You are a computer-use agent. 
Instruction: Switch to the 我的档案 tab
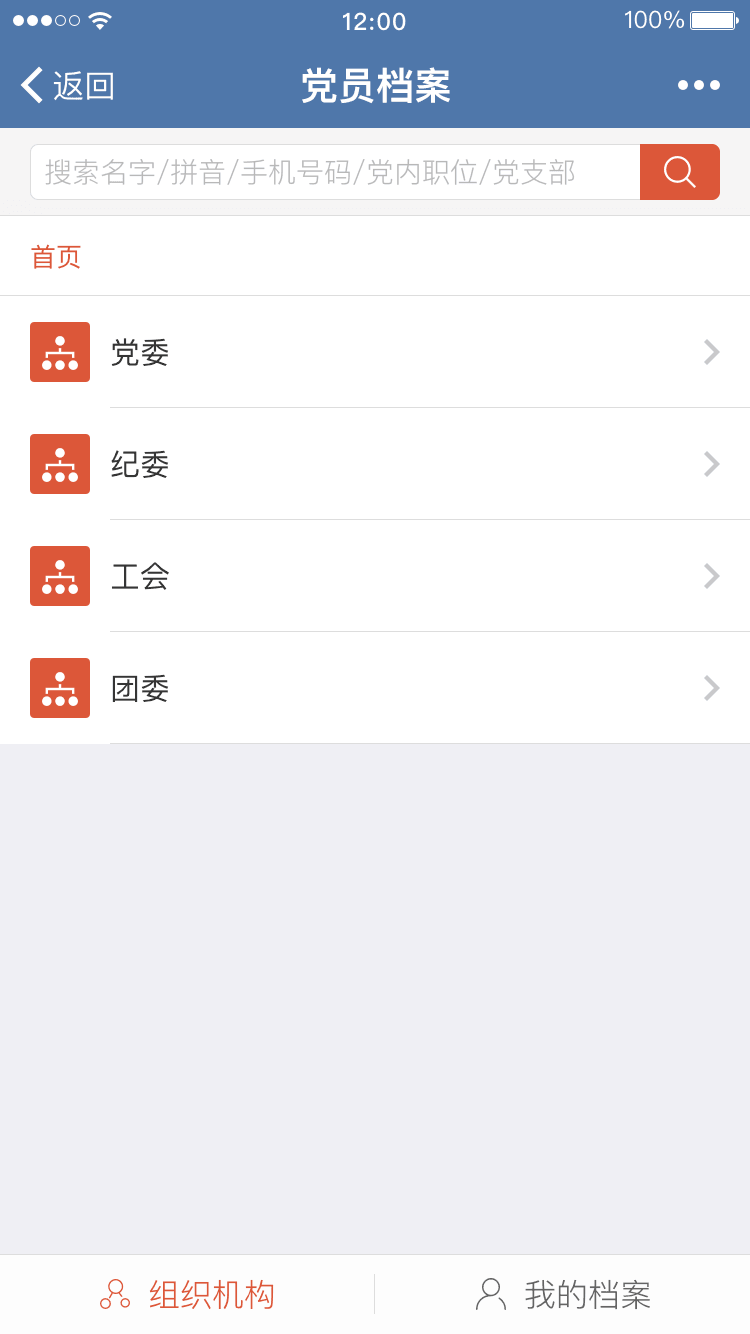563,1294
